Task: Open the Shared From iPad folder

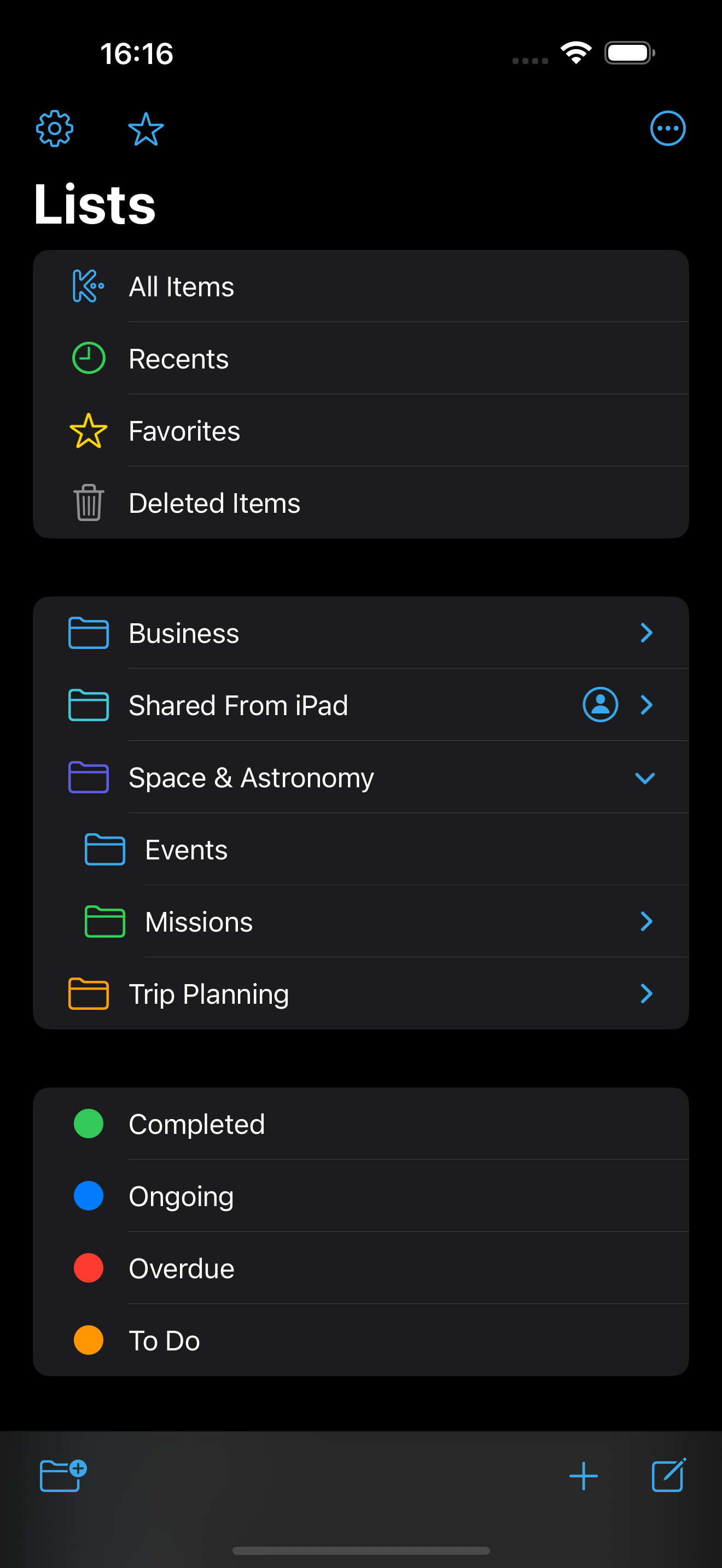Action: 361,705
